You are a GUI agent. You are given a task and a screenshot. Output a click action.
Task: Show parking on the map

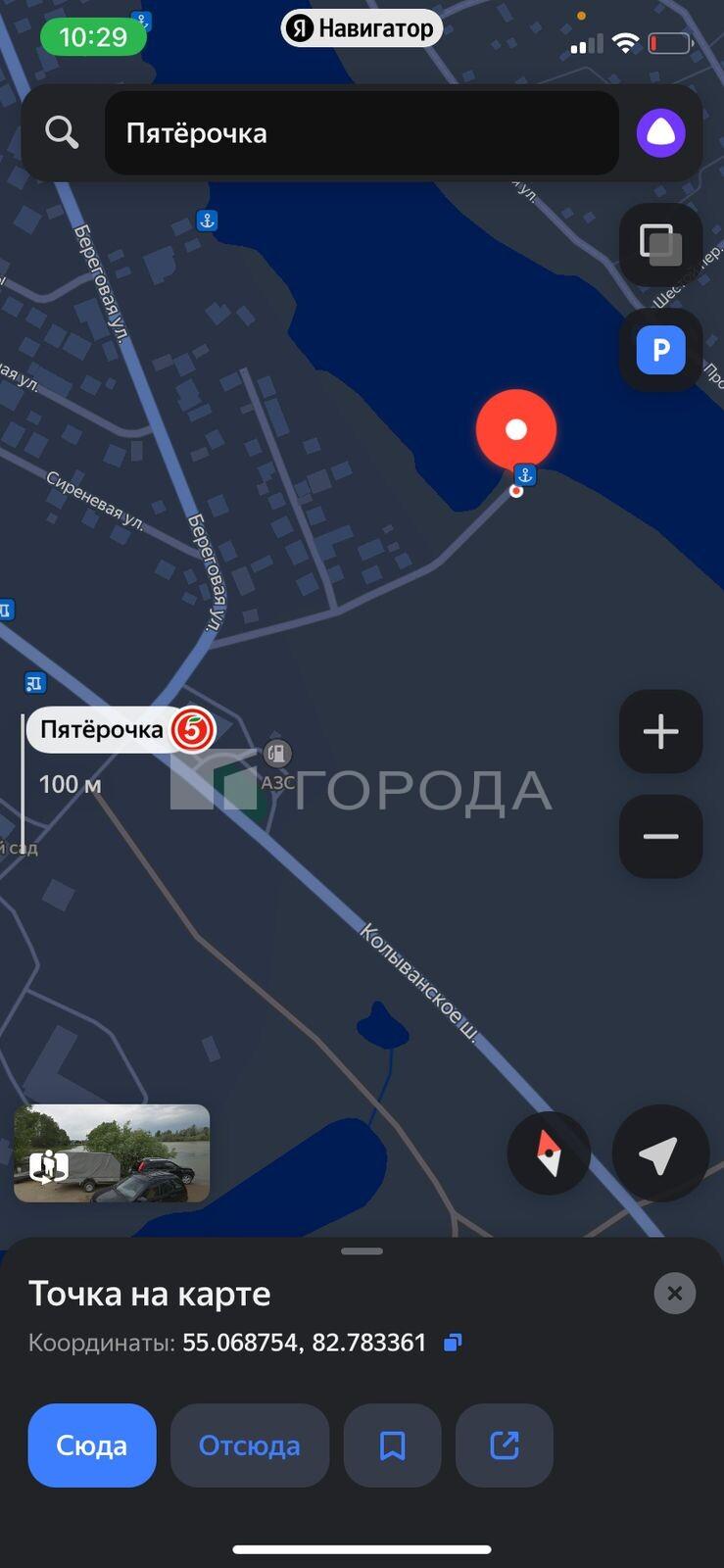click(x=661, y=350)
